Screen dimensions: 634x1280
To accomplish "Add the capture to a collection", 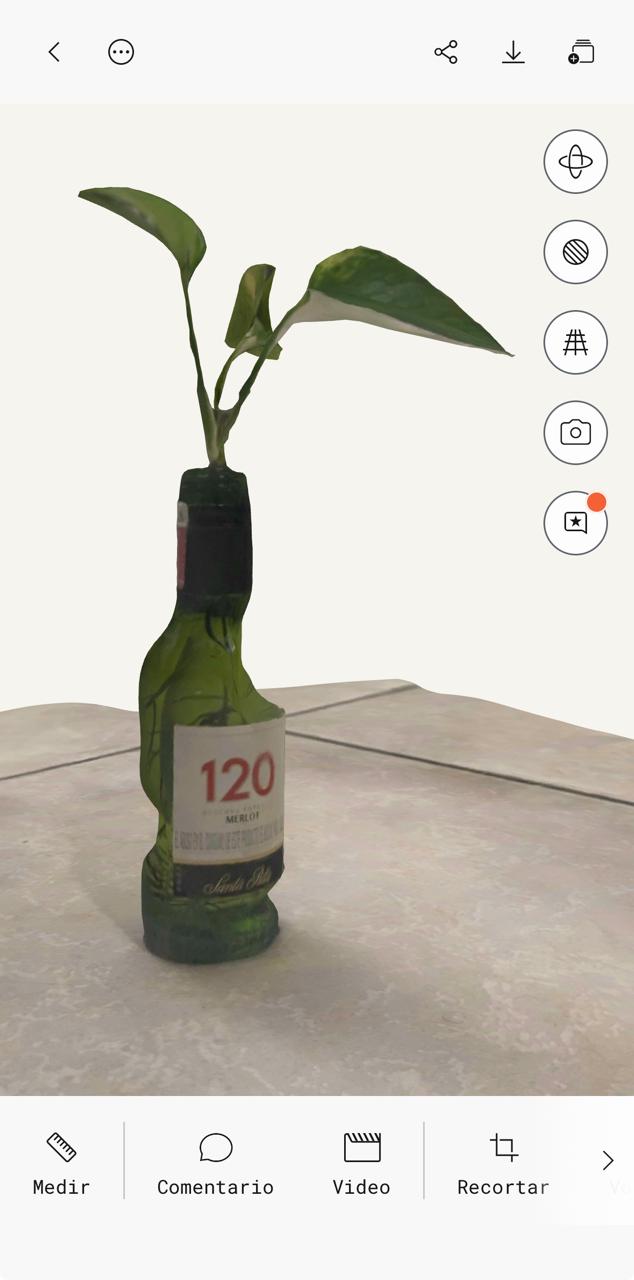I will coord(581,52).
